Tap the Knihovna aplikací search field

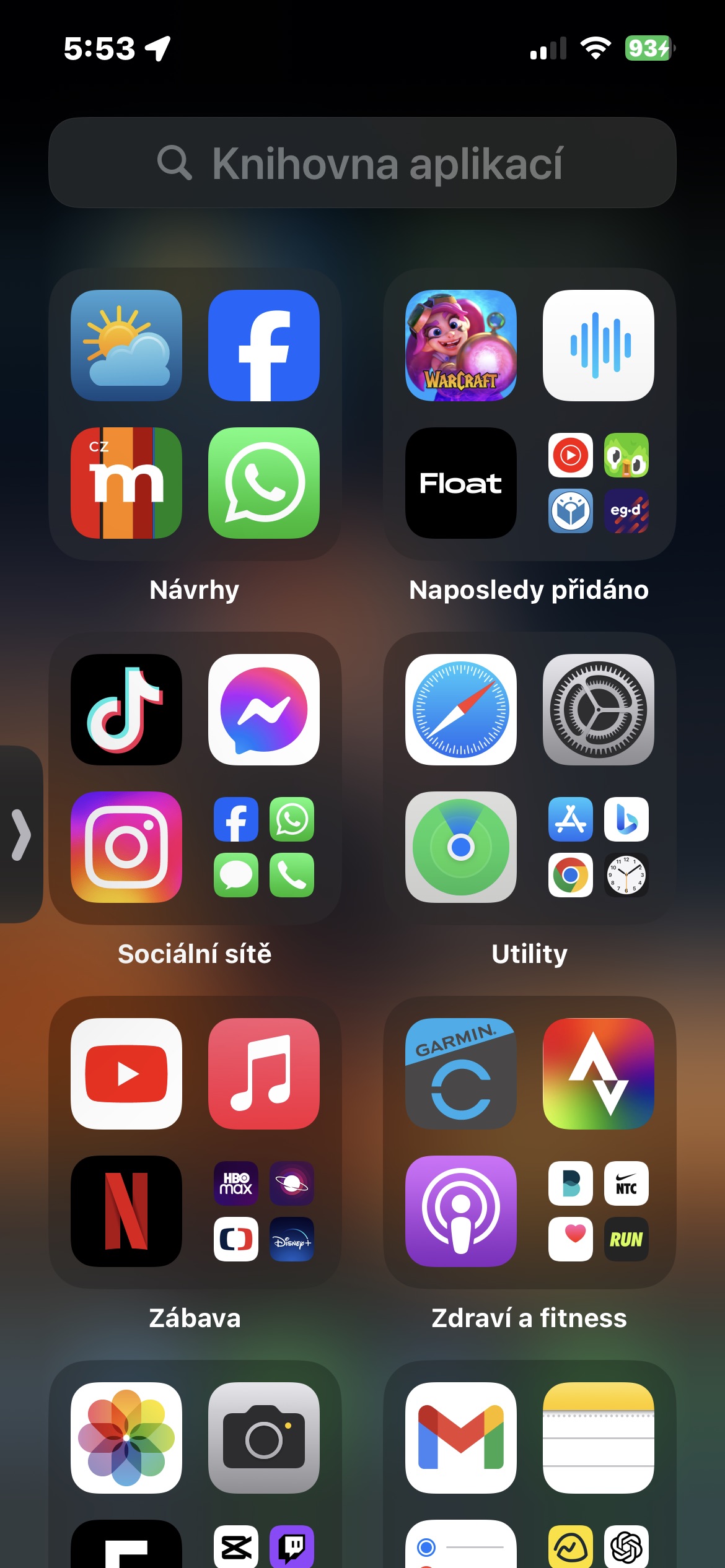(x=362, y=163)
